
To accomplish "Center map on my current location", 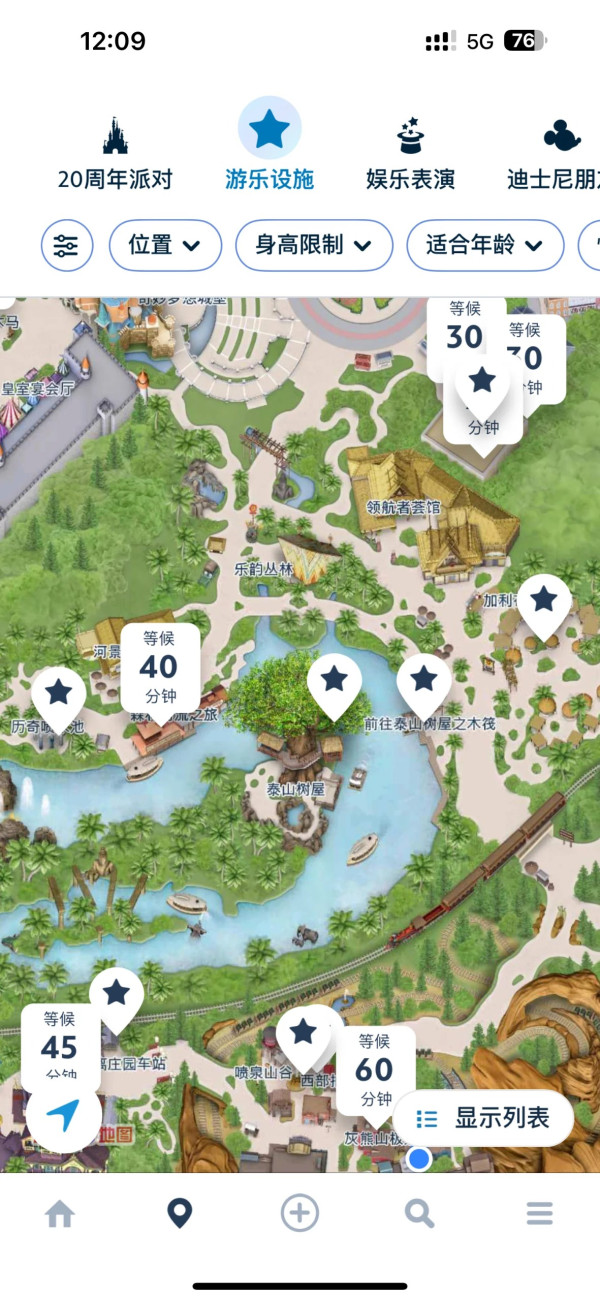I will (x=64, y=1116).
